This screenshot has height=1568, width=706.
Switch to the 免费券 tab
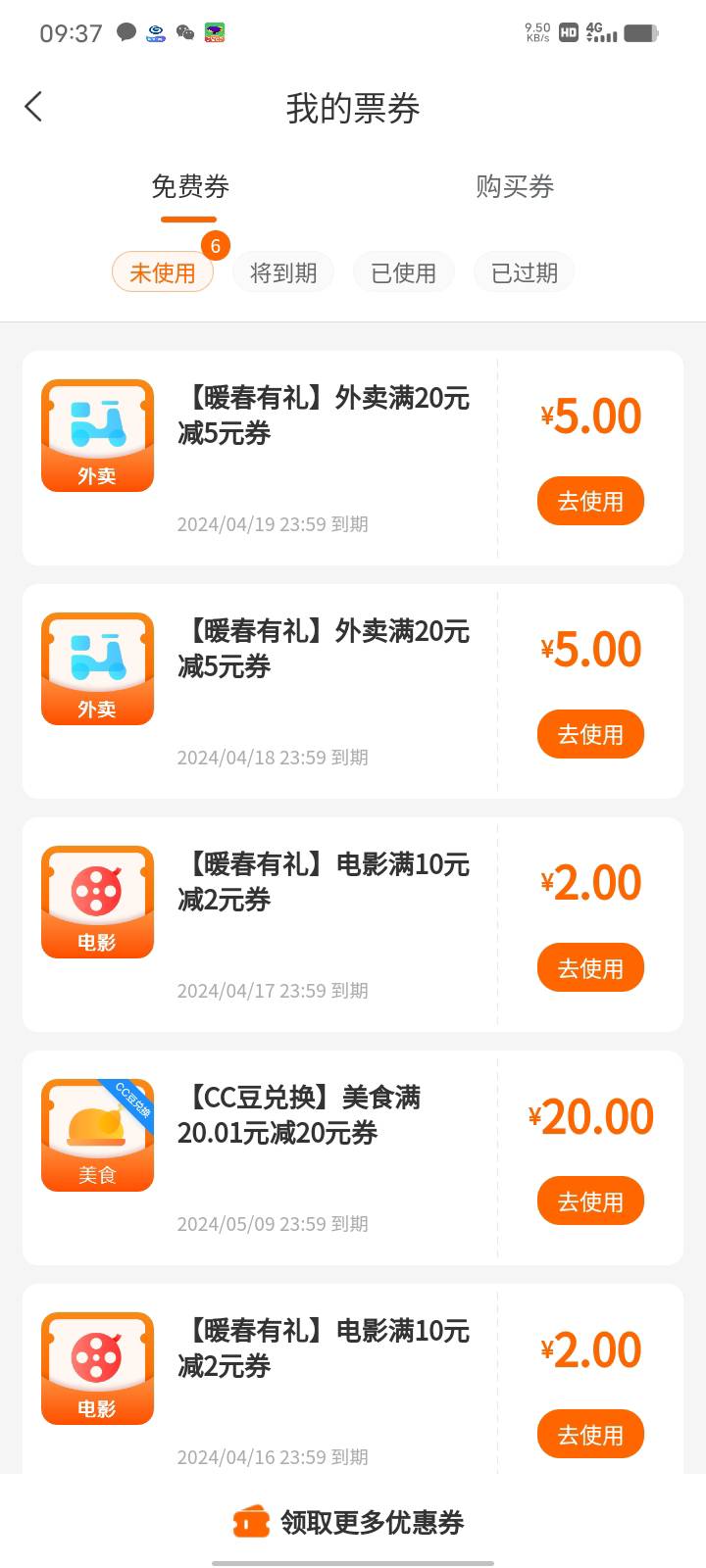[x=190, y=186]
